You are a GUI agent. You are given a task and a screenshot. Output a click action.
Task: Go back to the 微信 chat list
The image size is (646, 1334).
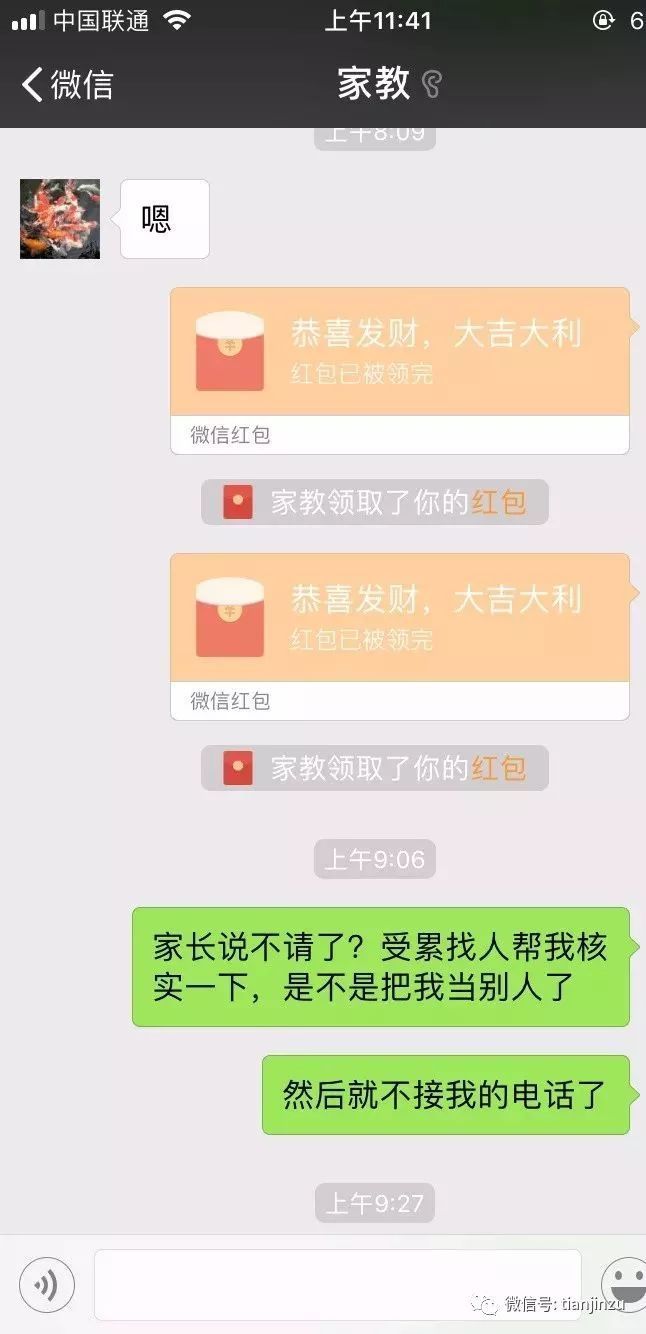[66, 84]
